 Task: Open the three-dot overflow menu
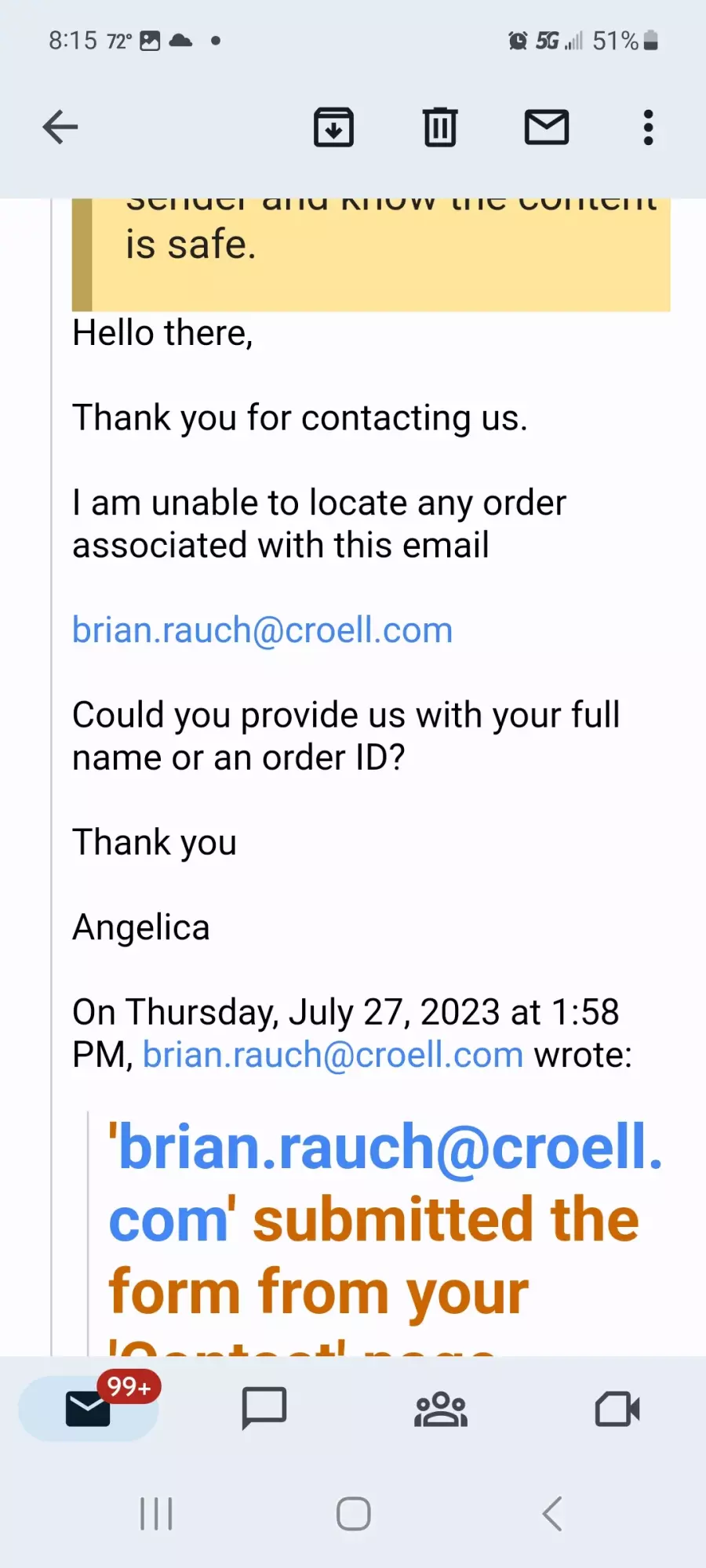pos(648,127)
